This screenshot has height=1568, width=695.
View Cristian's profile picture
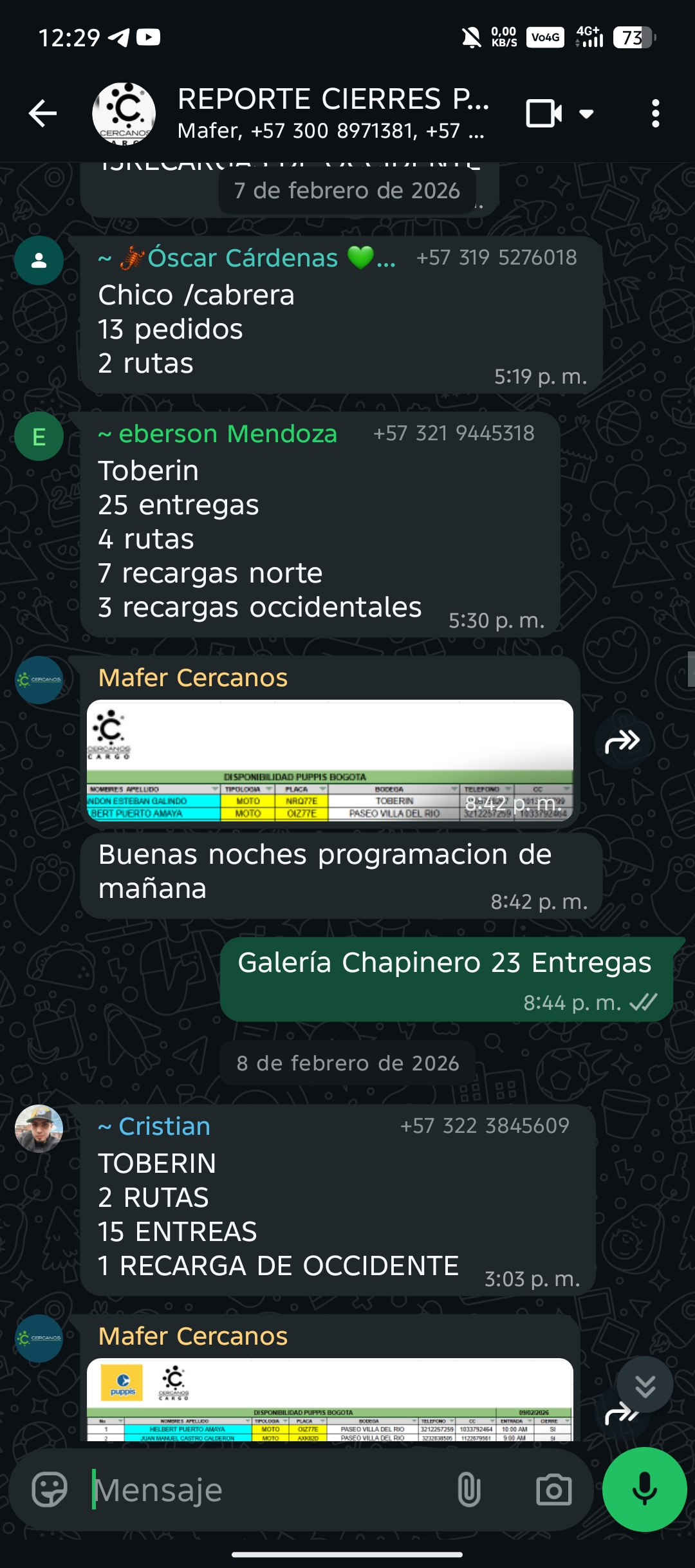(39, 1129)
